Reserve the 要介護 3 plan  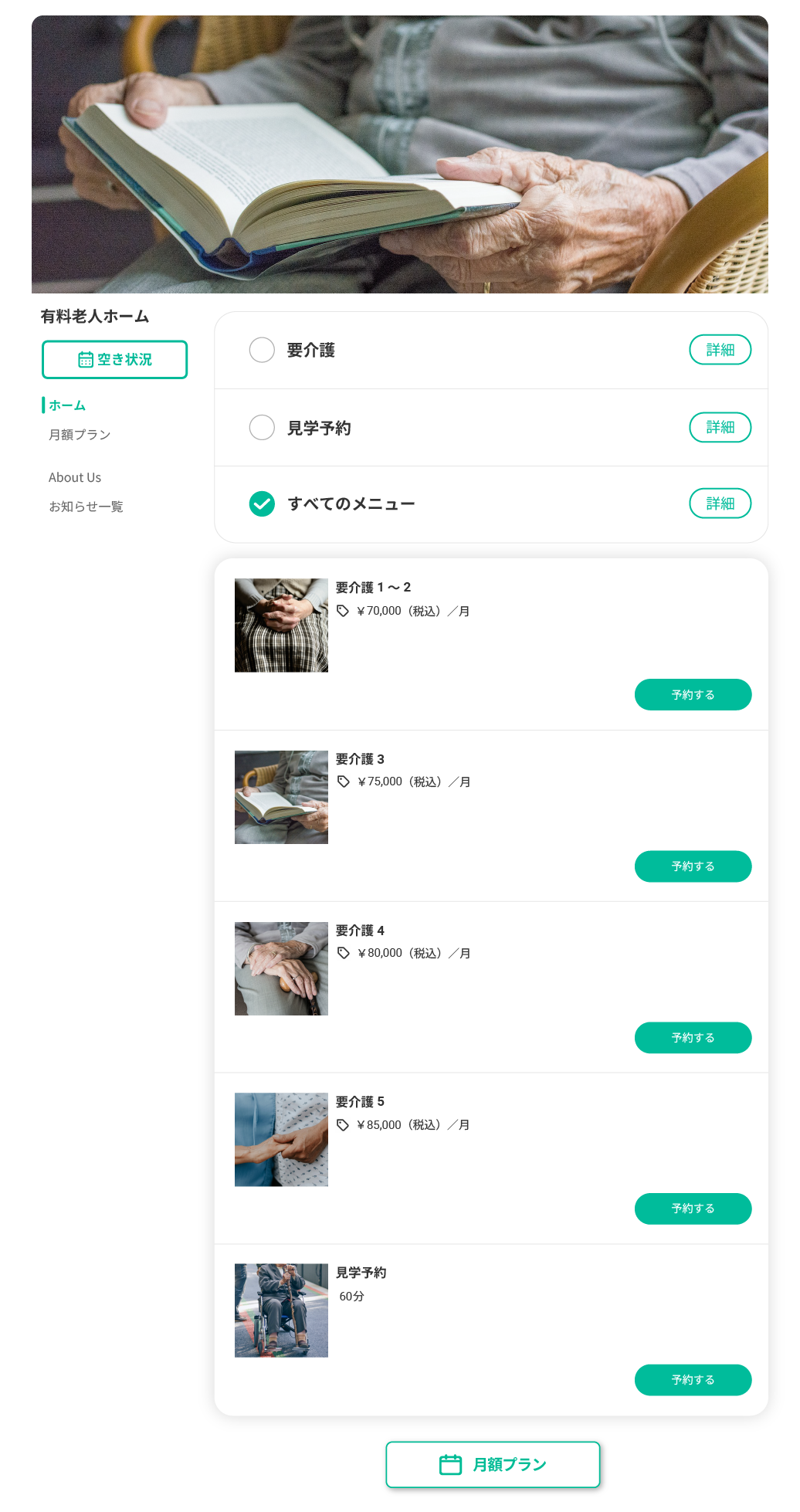click(693, 866)
